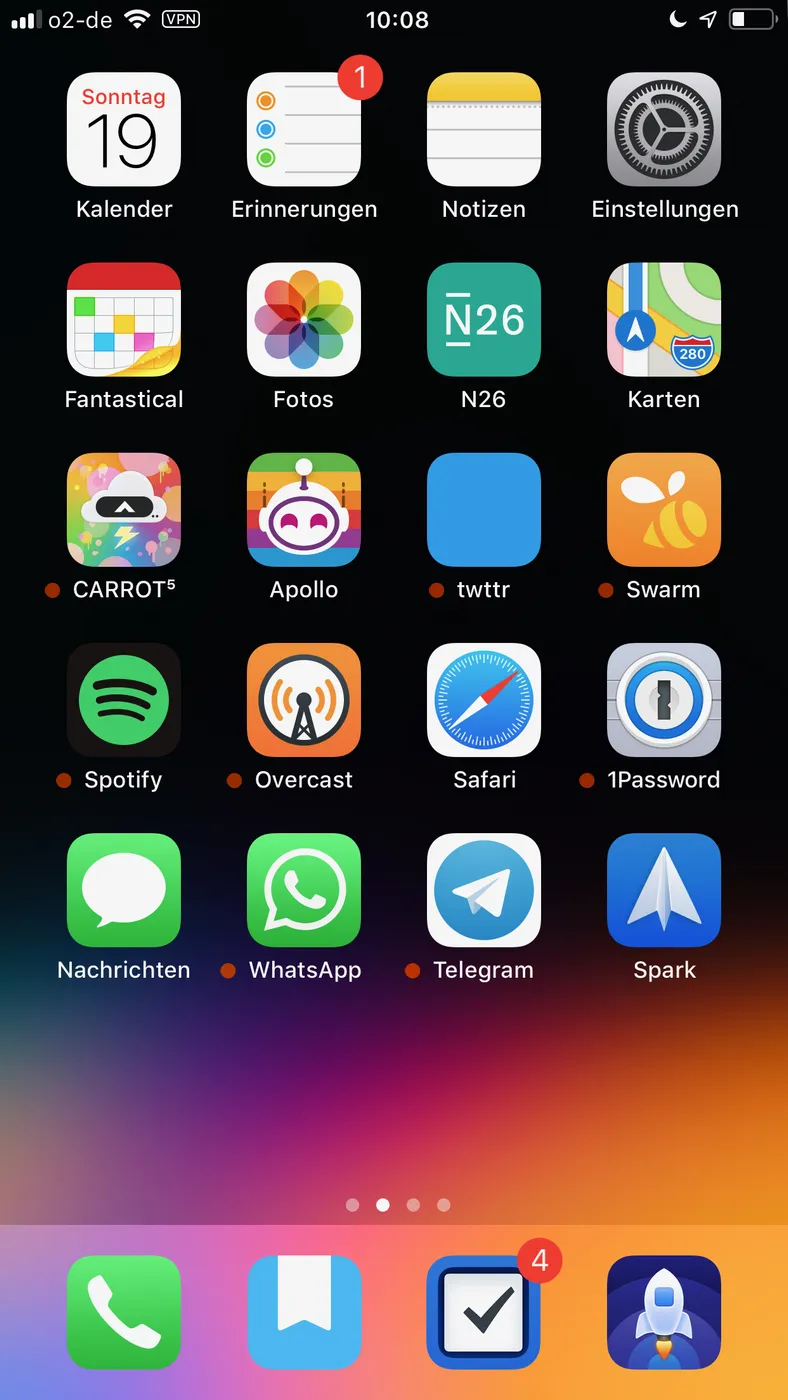Launch the Fantastical calendar app
The image size is (788, 1400).
[x=124, y=320]
